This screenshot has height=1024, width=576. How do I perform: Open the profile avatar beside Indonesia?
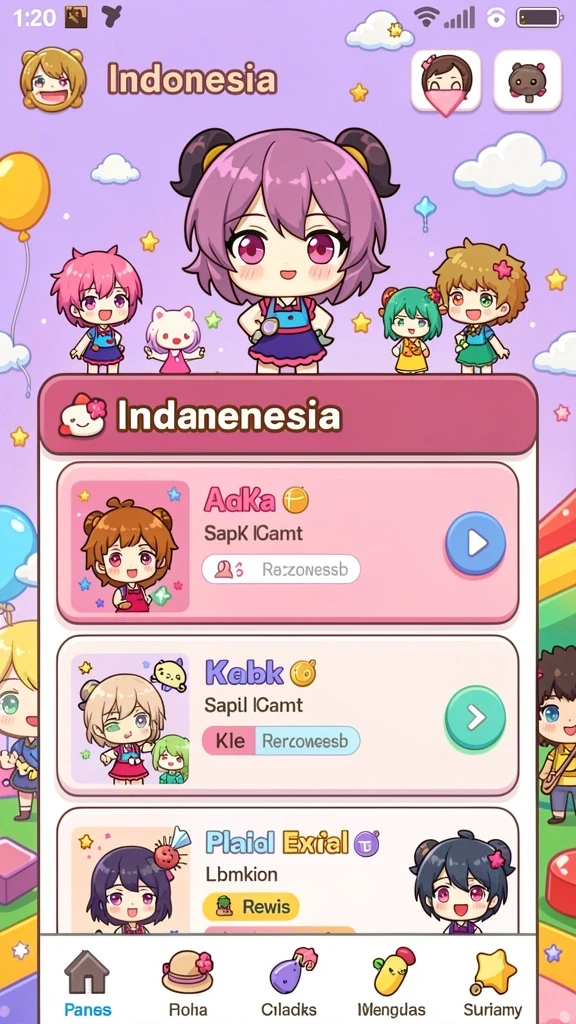tap(52, 79)
